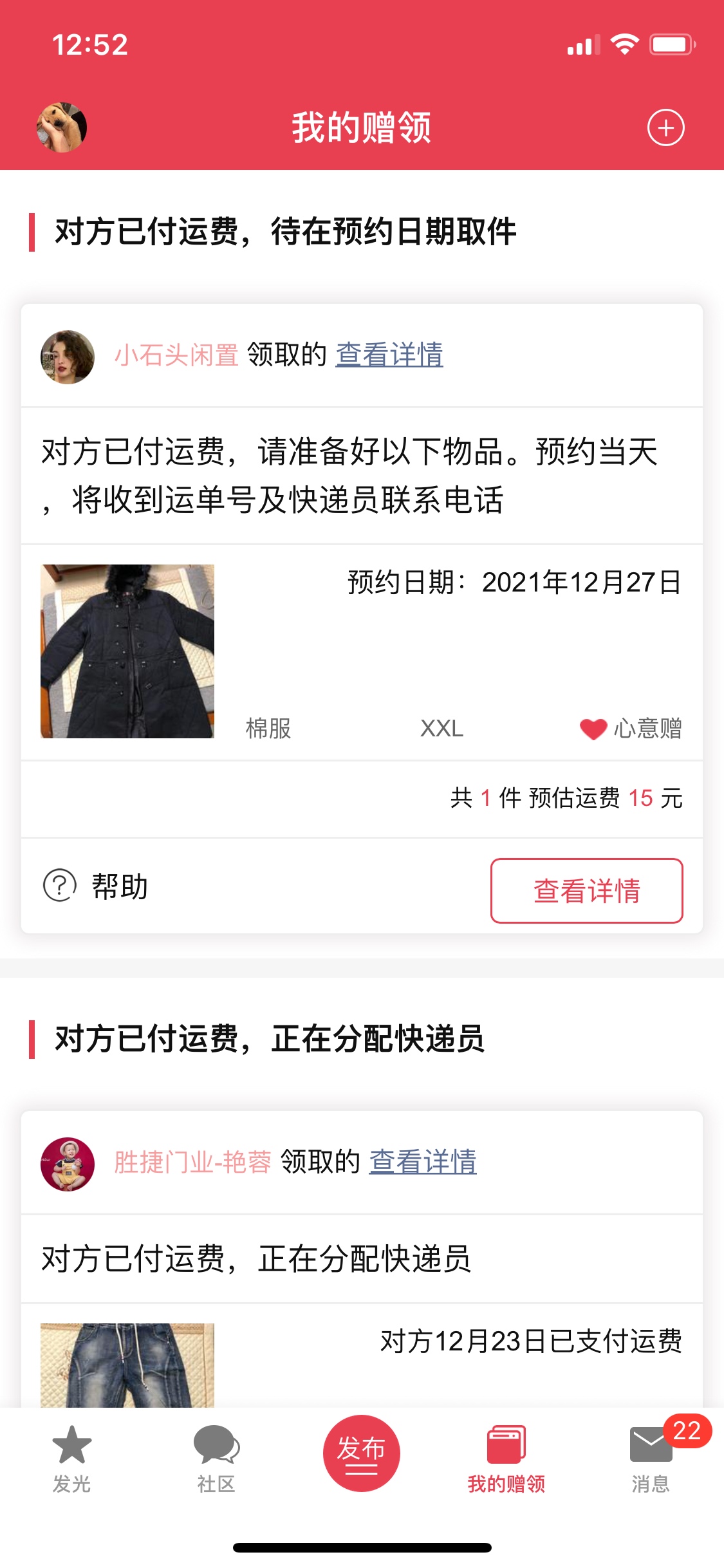Image resolution: width=724 pixels, height=1568 pixels.
Task: Tap 帮助 for help on this order
Action: [97, 886]
